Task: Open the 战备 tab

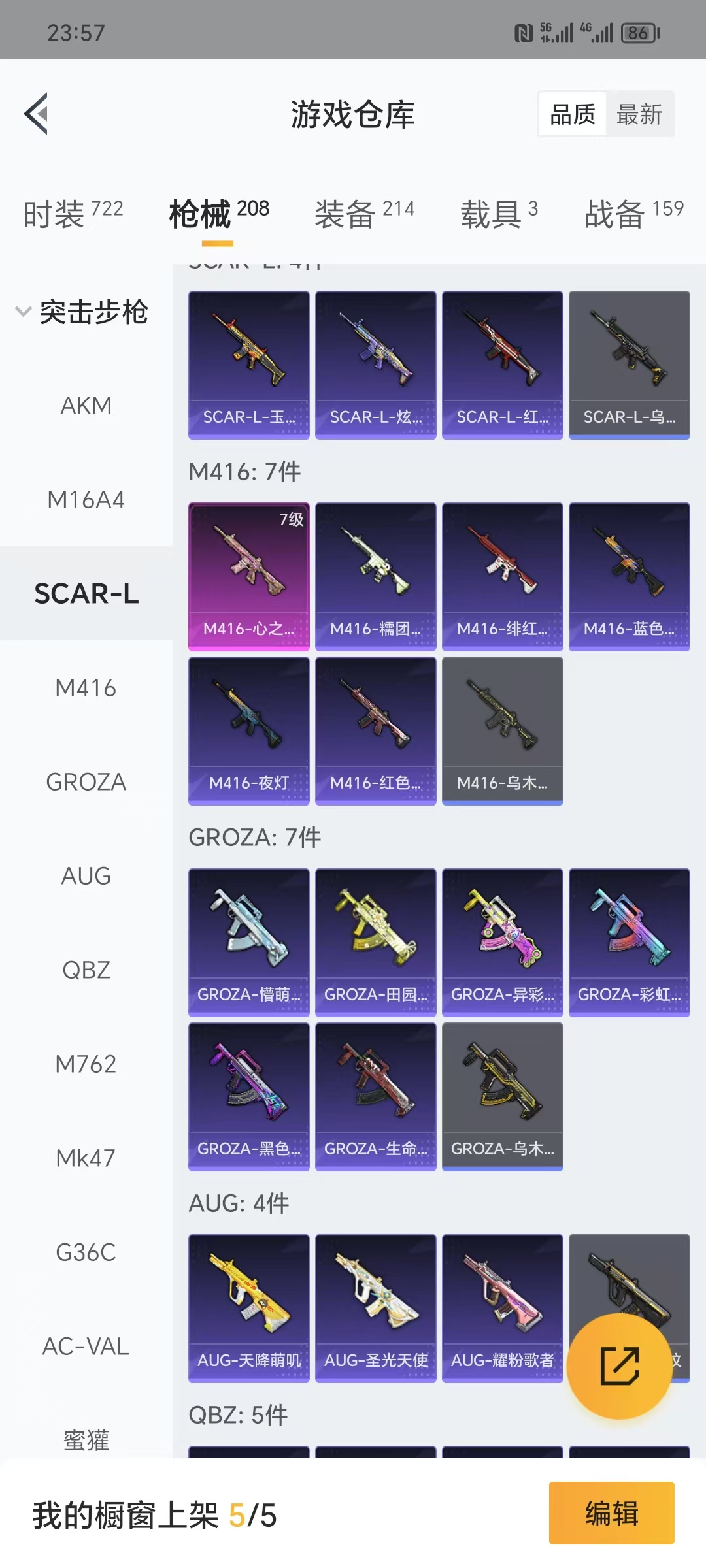Action: coord(633,213)
